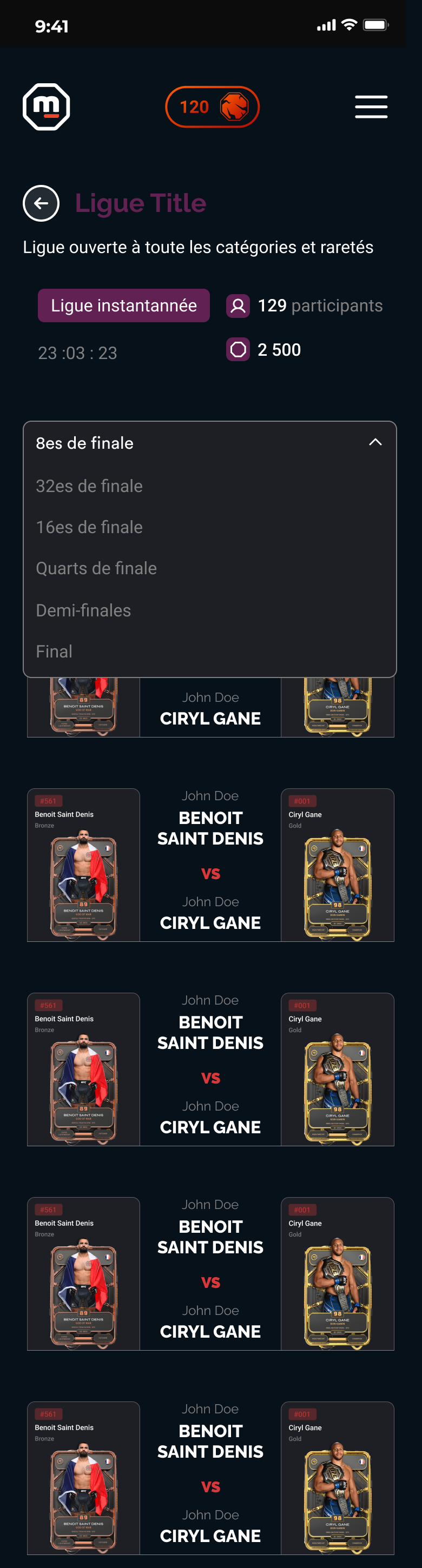Collapse the 8es de finale dropdown
The height and width of the screenshot is (1568, 422).
click(375, 442)
